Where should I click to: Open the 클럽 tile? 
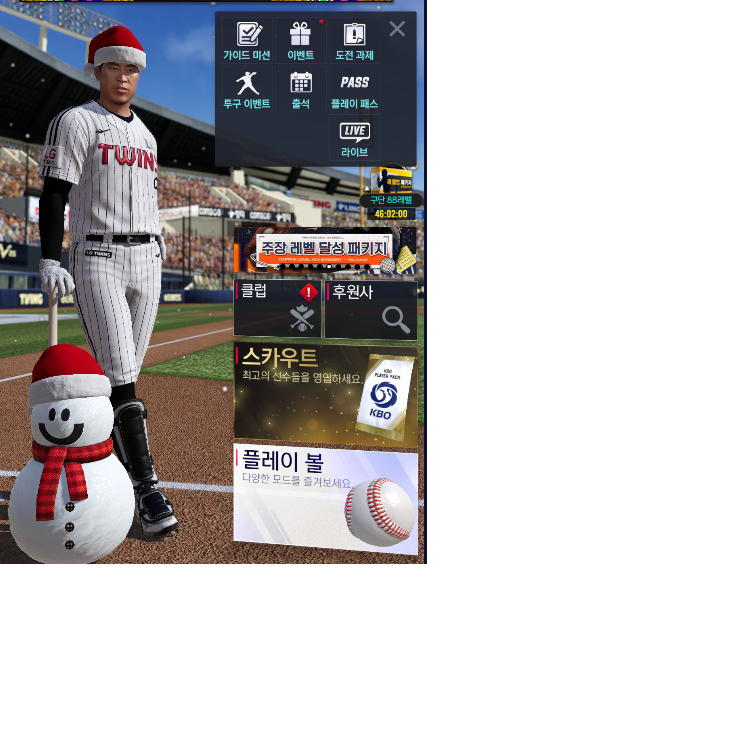click(278, 309)
